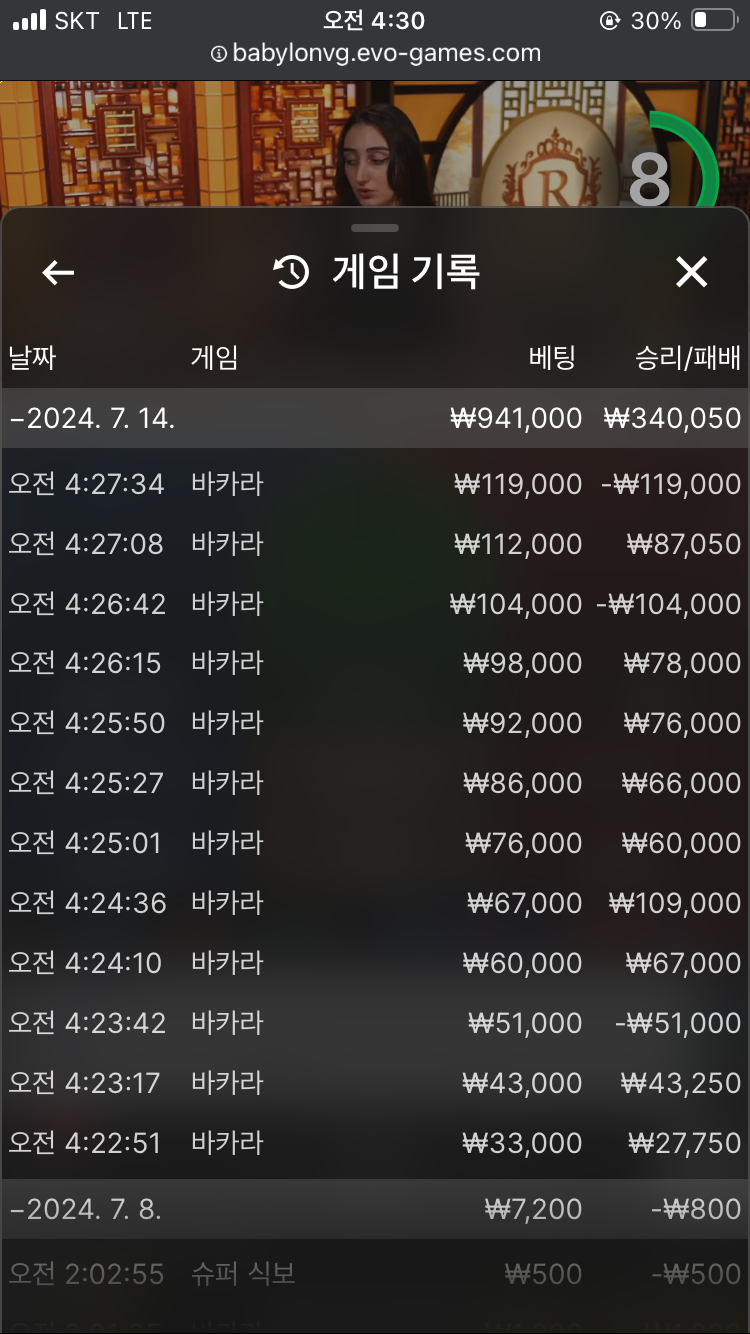Open the 오전 4:24:10 바카라 record
This screenshot has height=1334, width=750.
click(x=375, y=963)
